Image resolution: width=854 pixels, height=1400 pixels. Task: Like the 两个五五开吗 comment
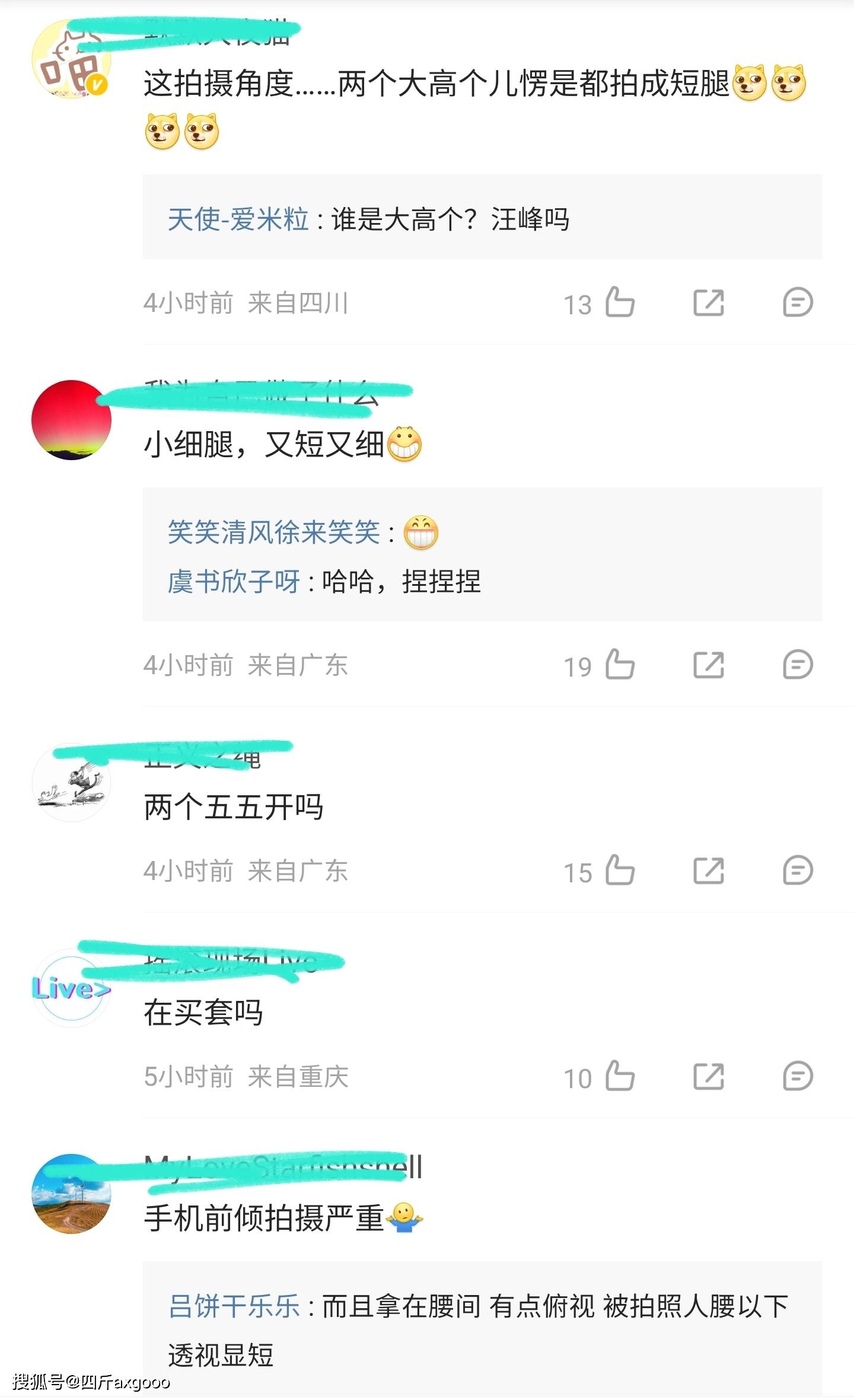[620, 870]
